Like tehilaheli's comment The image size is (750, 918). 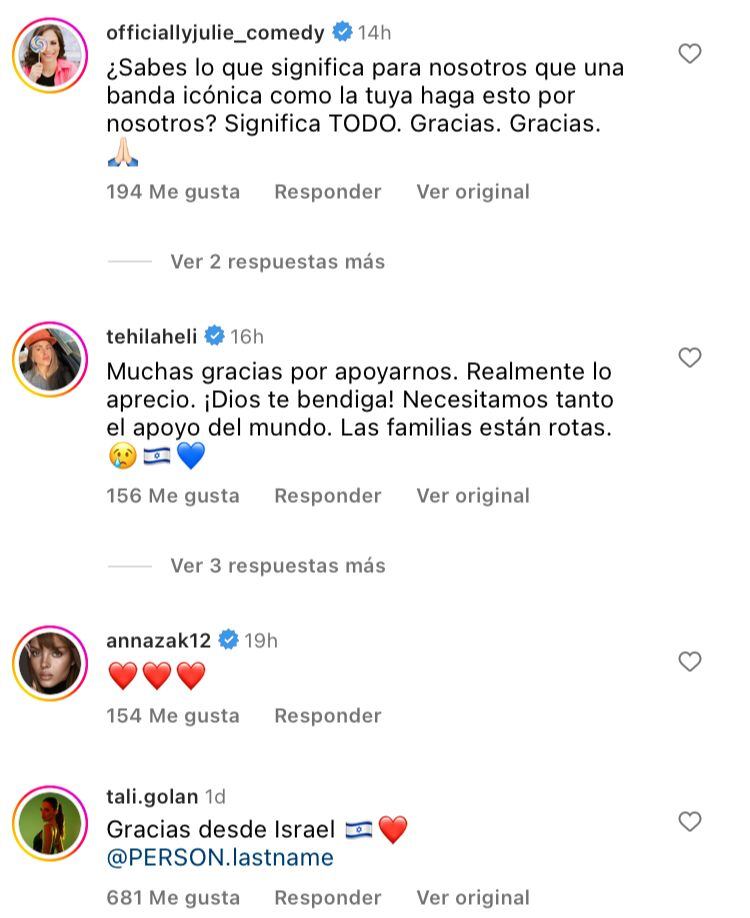690,357
